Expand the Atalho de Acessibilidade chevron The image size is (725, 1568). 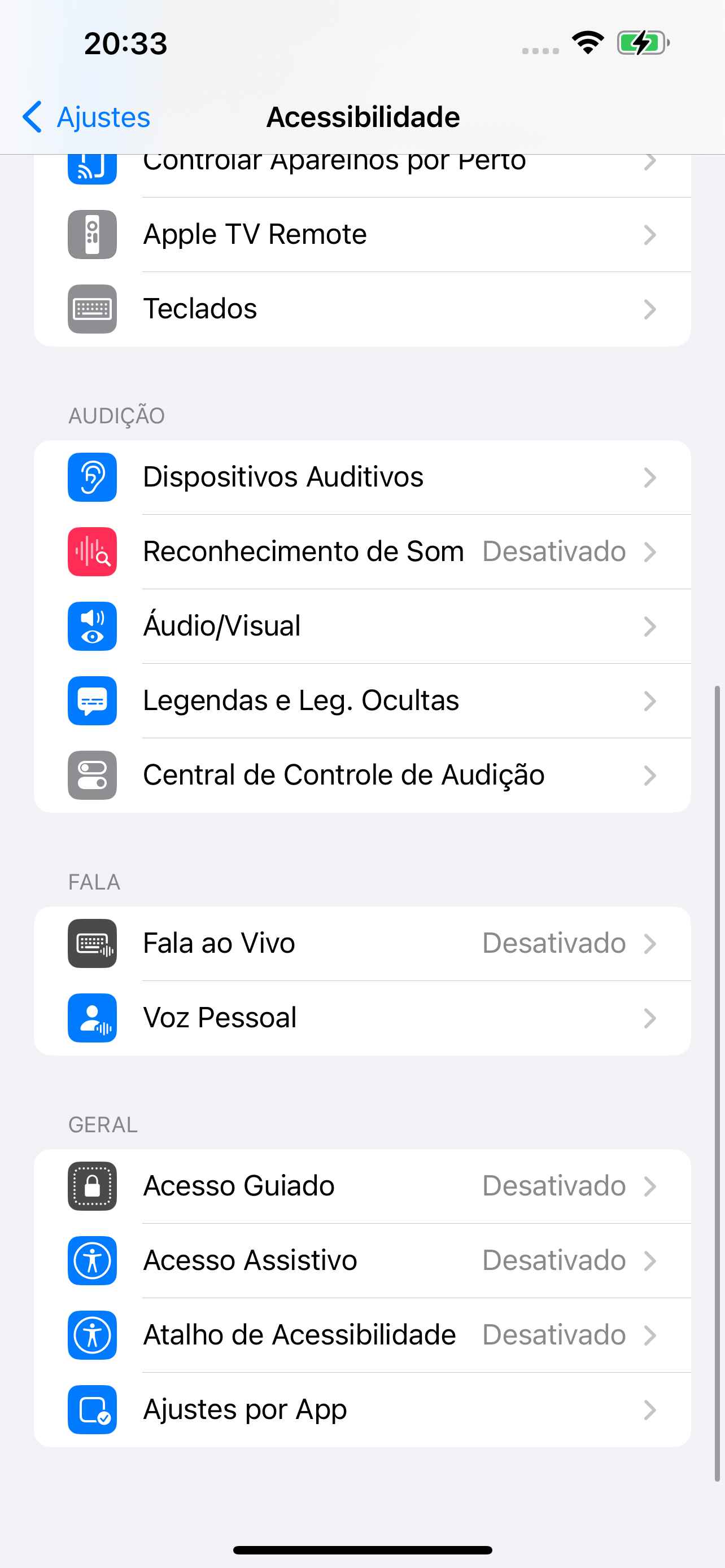(x=650, y=1335)
